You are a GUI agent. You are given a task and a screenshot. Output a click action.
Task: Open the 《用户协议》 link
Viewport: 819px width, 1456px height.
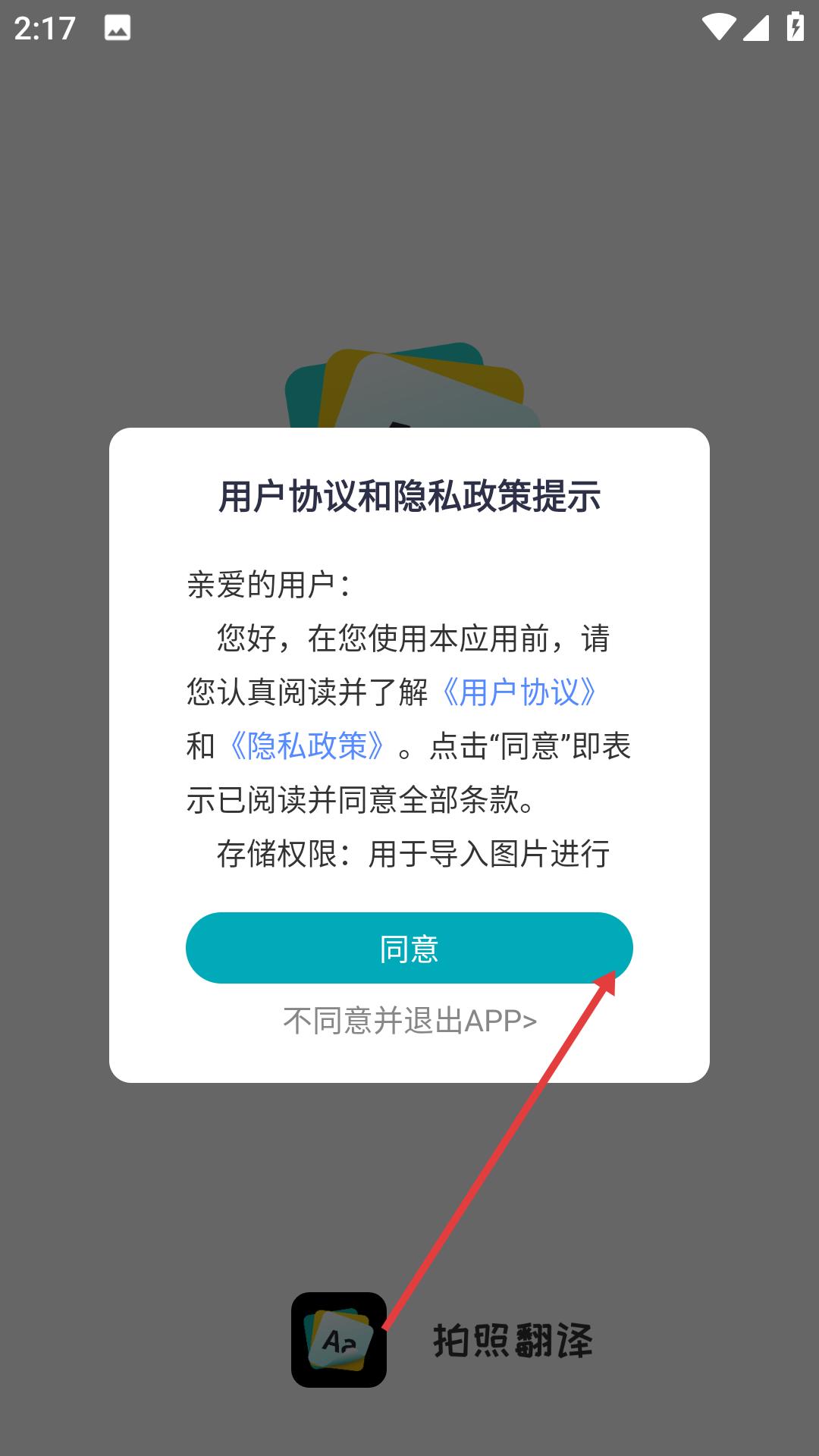[x=519, y=692]
